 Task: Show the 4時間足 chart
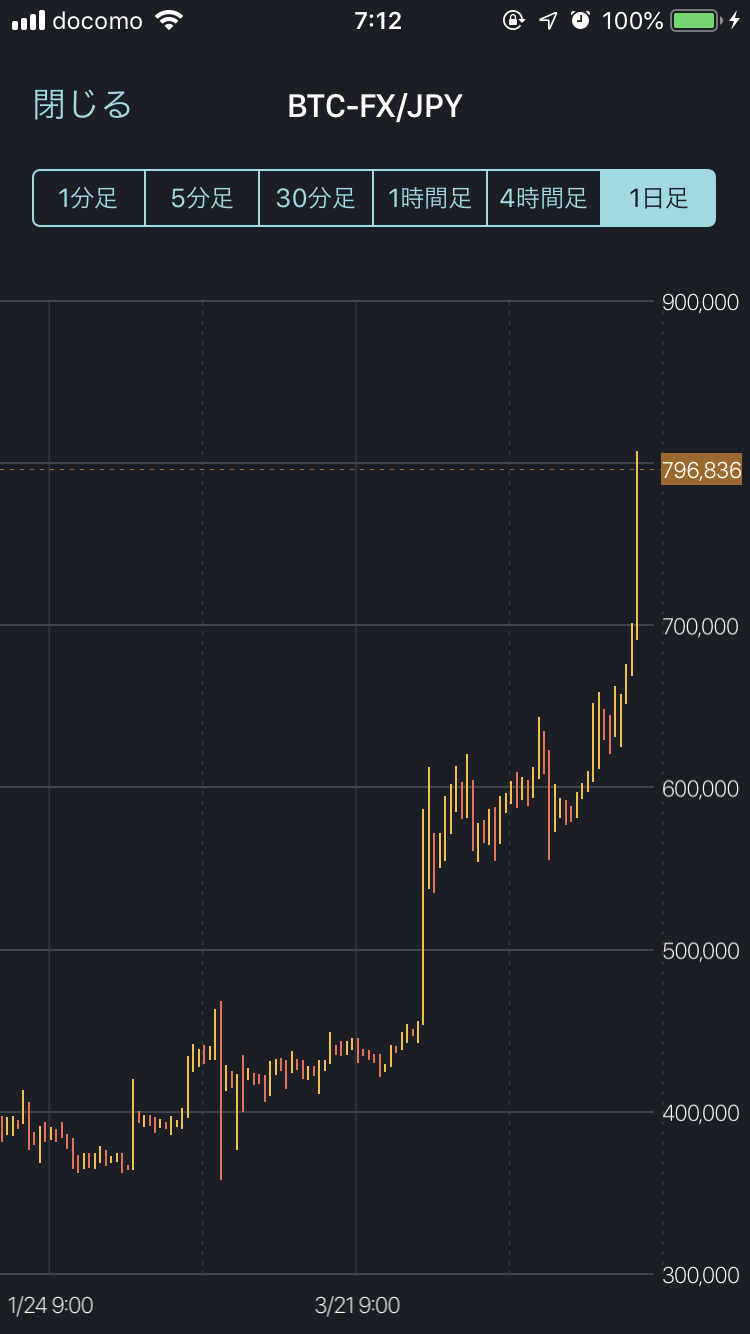pyautogui.click(x=544, y=198)
